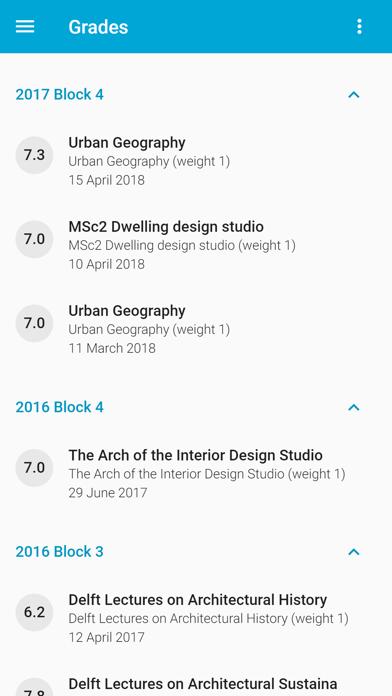This screenshot has width=392, height=696.
Task: Open MSc2 Dwelling design studio grade
Action: click(x=196, y=245)
